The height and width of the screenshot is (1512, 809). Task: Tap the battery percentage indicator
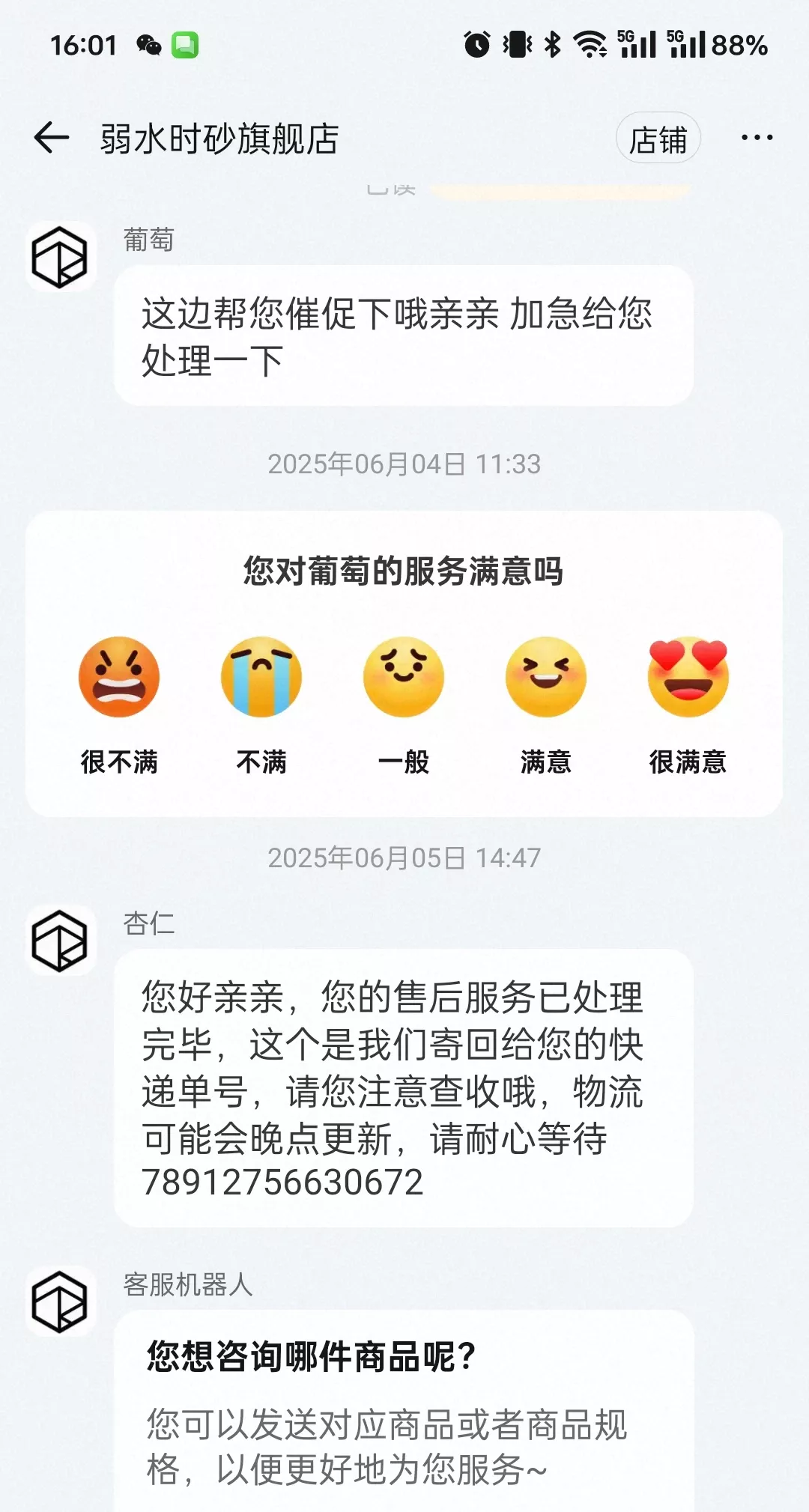pos(737,45)
